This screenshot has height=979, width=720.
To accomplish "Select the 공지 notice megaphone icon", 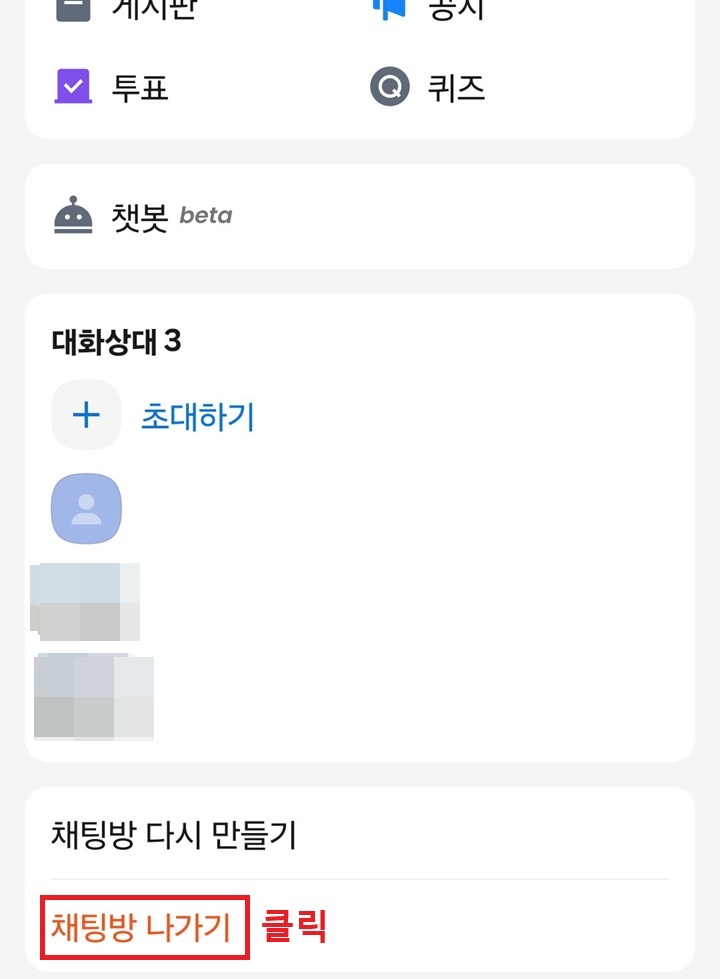I will point(392,8).
